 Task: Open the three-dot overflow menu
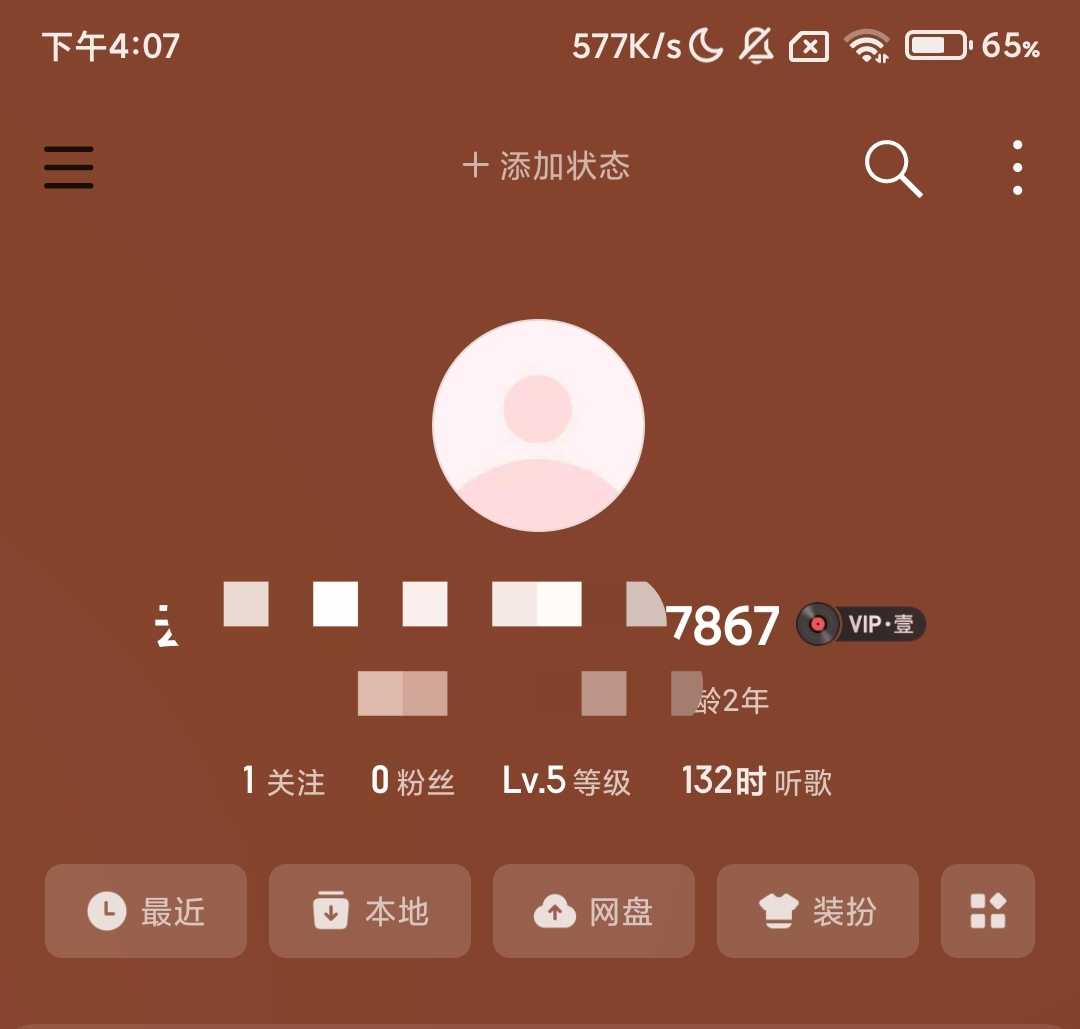pos(1017,167)
